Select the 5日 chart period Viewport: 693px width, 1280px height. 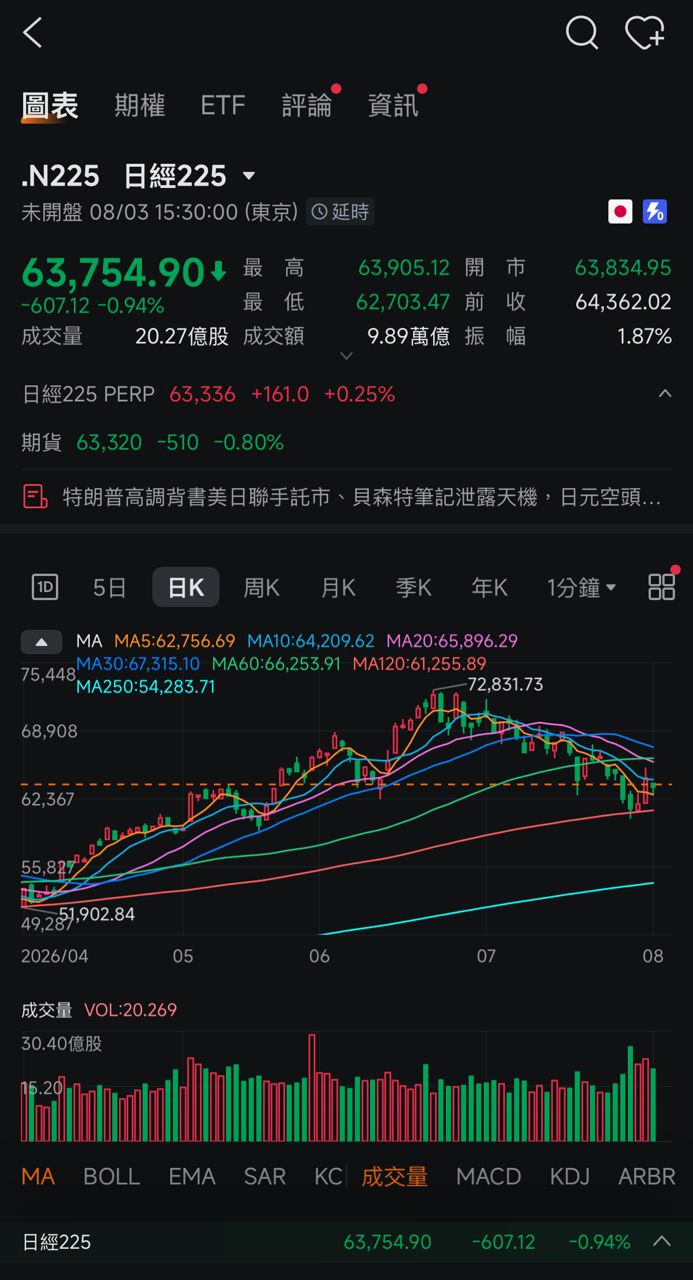click(109, 587)
